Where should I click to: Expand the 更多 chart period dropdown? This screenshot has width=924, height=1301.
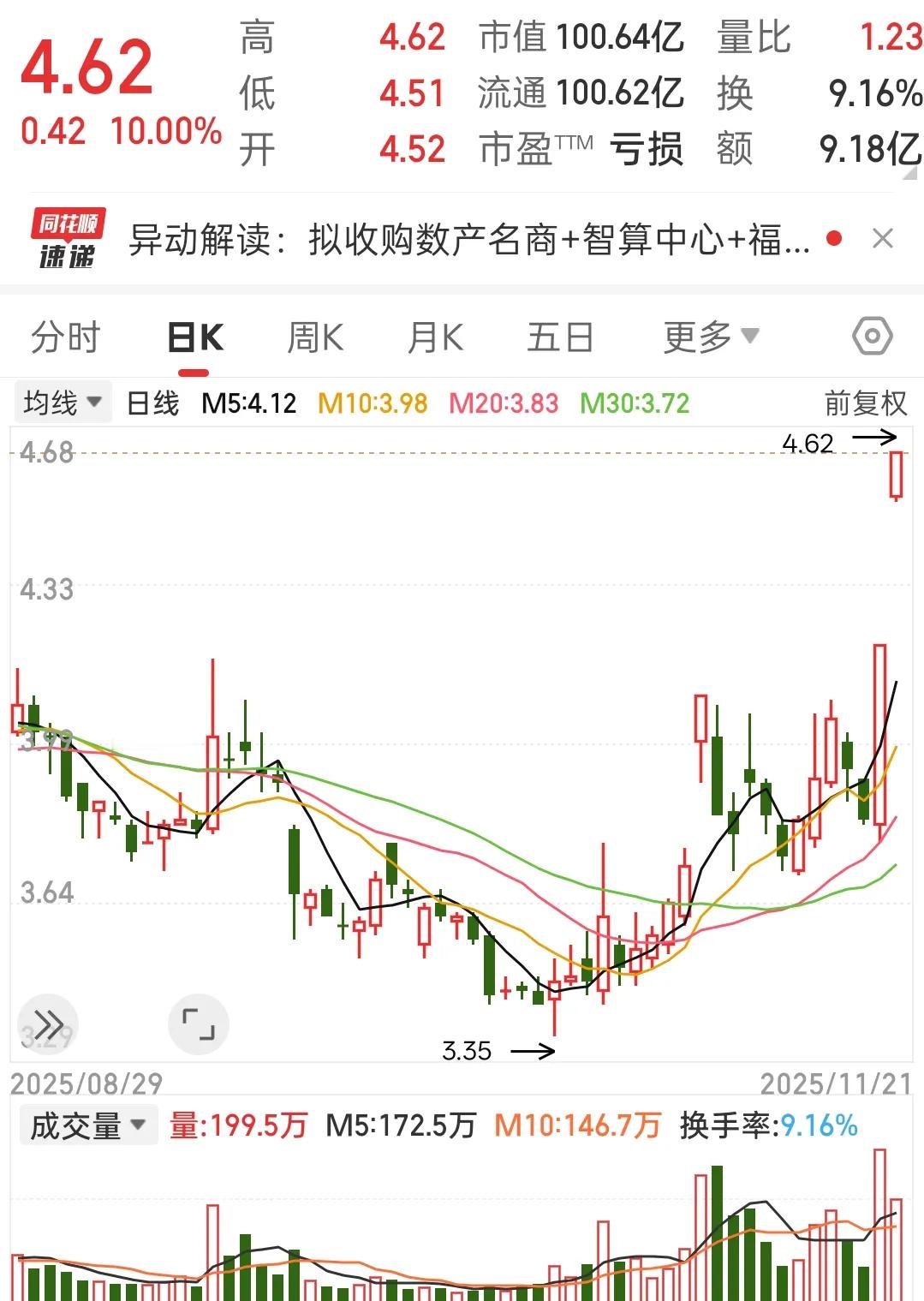pos(709,337)
